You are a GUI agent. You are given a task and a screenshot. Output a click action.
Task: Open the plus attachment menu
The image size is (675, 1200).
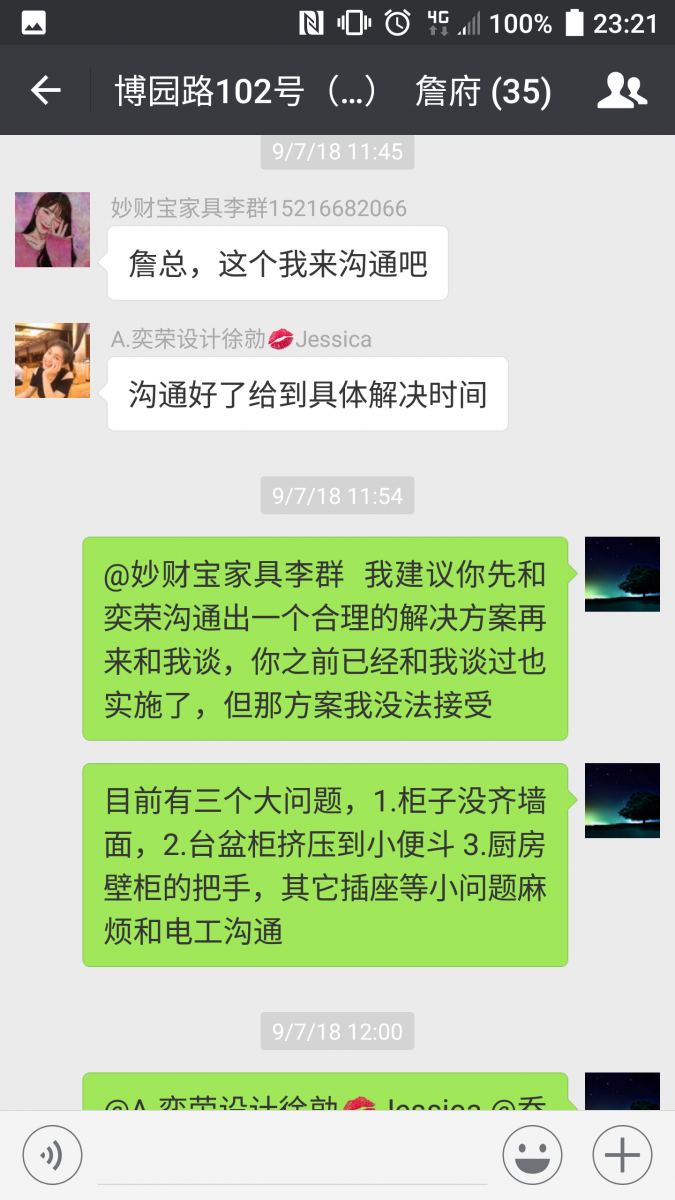coord(622,1156)
